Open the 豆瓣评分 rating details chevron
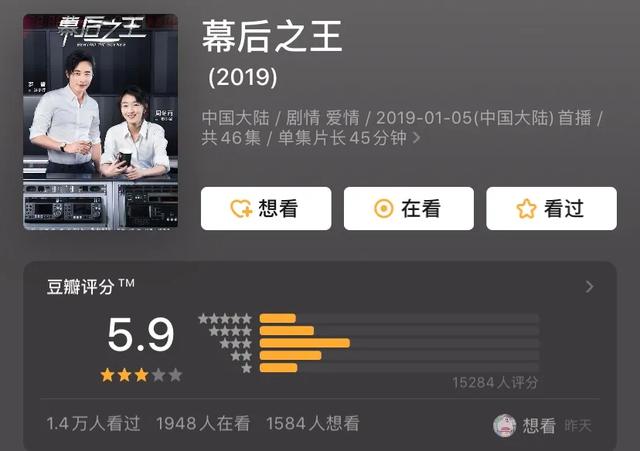640x451 pixels. click(589, 287)
